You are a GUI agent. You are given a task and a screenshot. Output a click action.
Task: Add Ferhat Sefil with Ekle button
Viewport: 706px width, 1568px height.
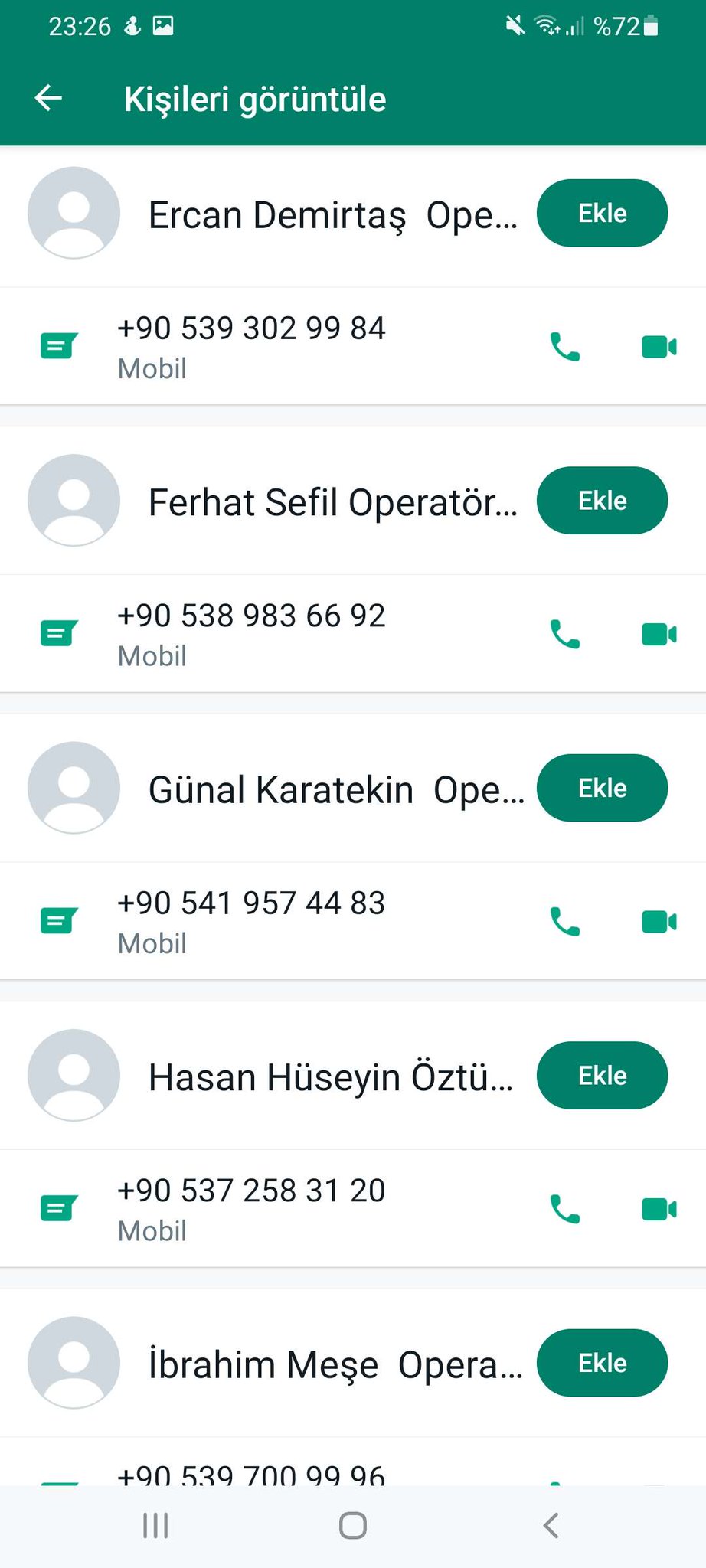[602, 501]
